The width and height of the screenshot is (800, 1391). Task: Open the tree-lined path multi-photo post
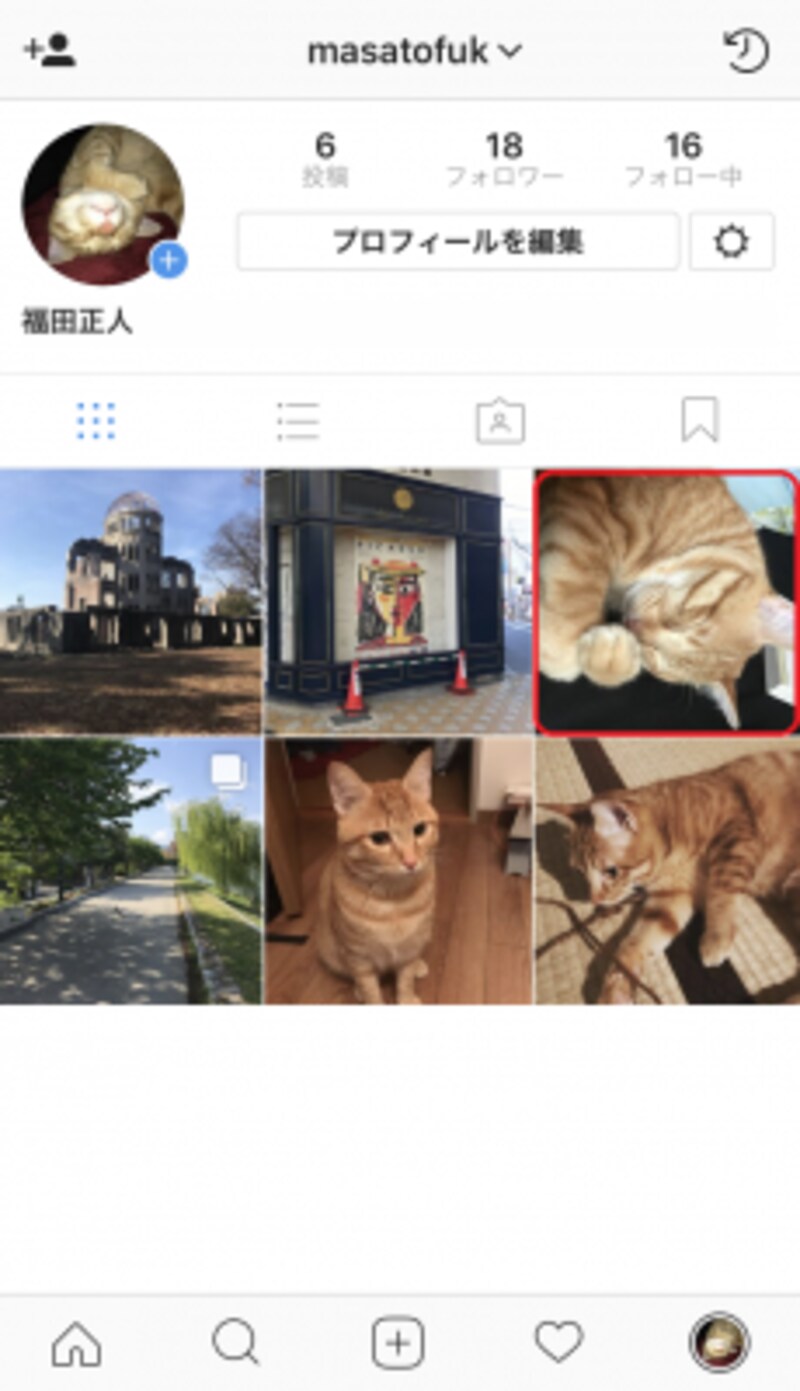130,871
